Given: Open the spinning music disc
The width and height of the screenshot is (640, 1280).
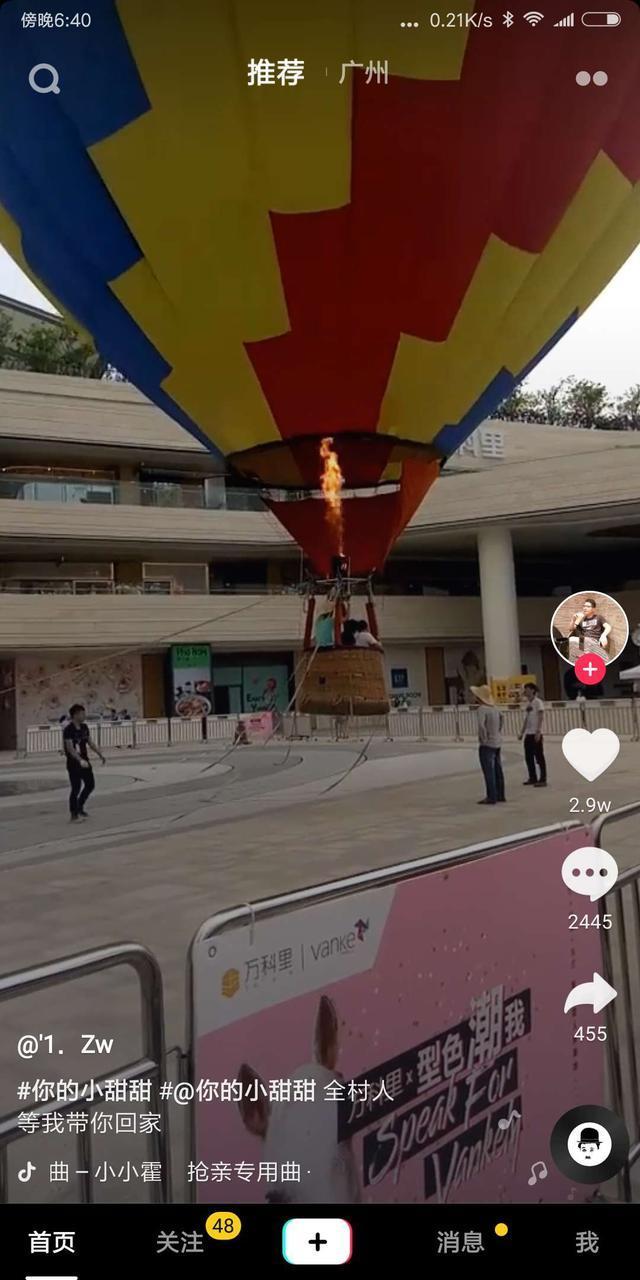Looking at the screenshot, I should (x=589, y=1144).
